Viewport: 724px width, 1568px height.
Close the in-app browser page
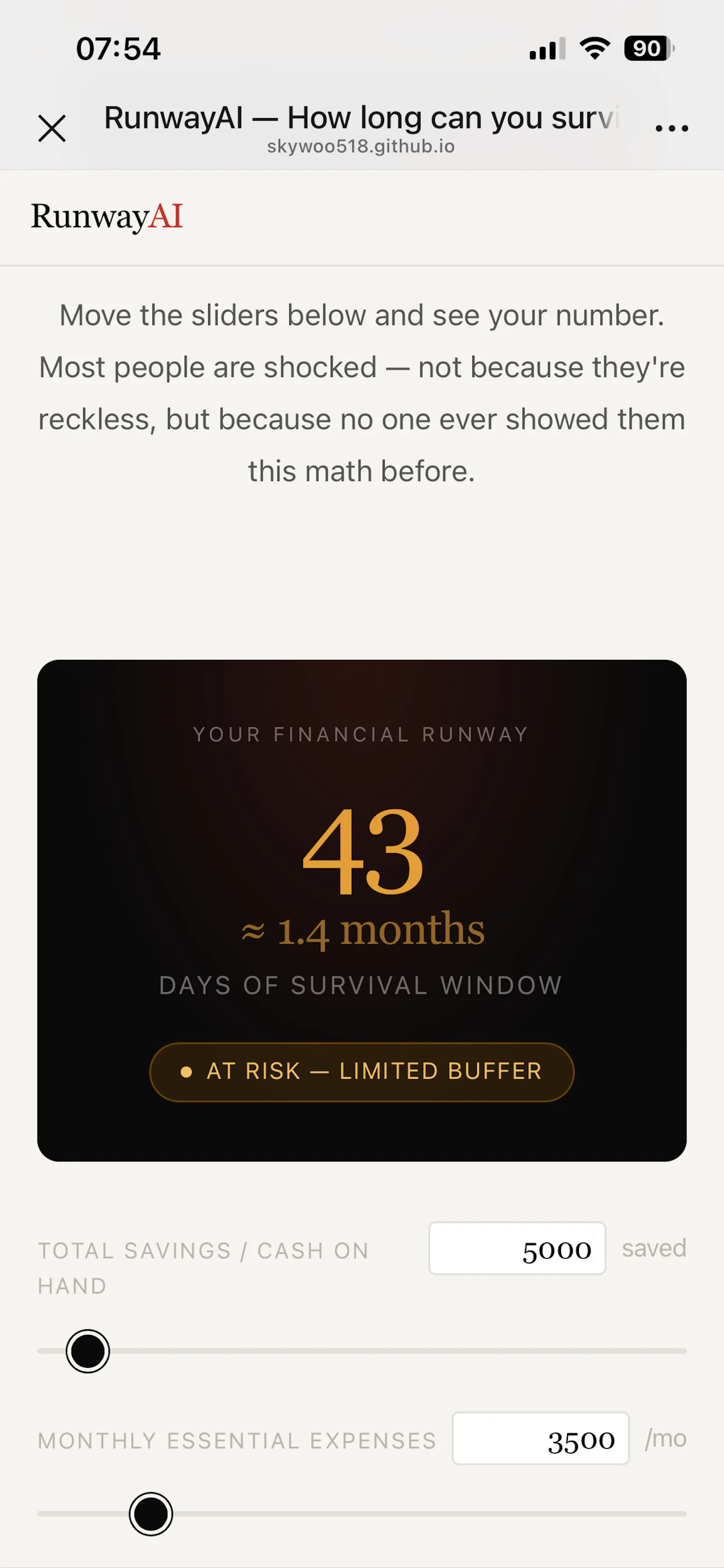coord(52,129)
